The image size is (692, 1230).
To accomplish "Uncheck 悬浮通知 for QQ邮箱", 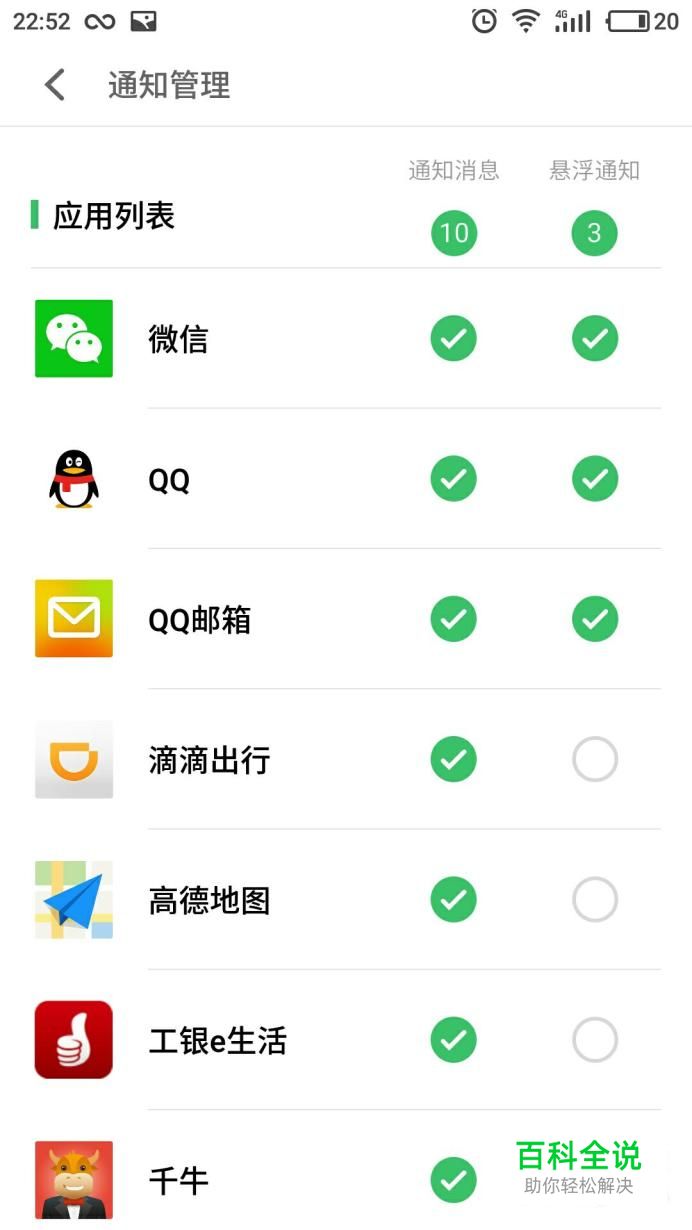I will click(x=595, y=620).
